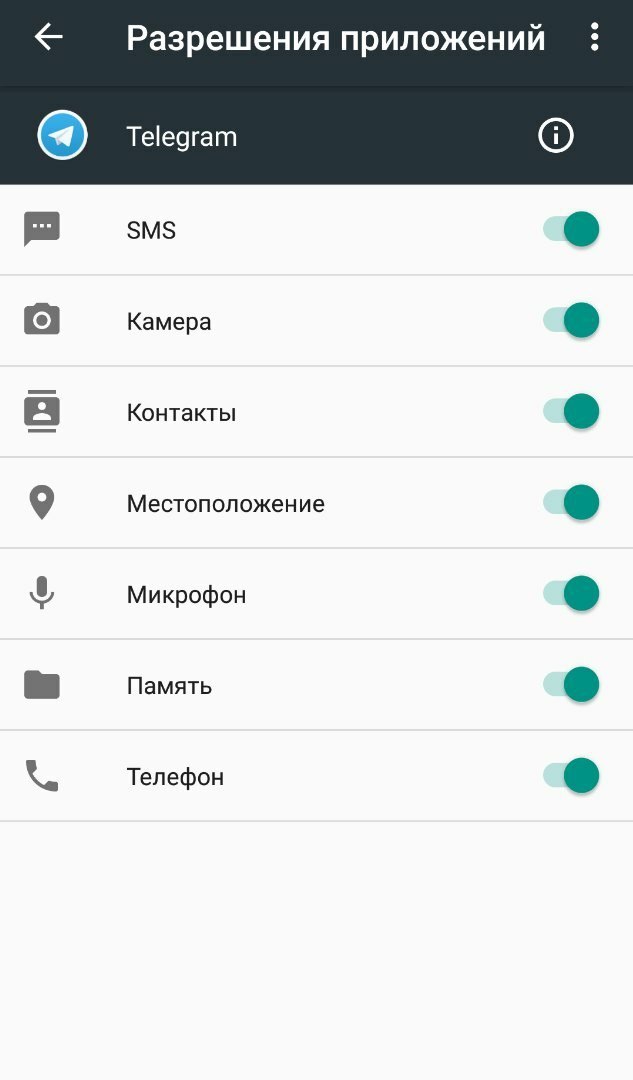The width and height of the screenshot is (633, 1080).
Task: Open the overflow menu
Action: point(595,38)
